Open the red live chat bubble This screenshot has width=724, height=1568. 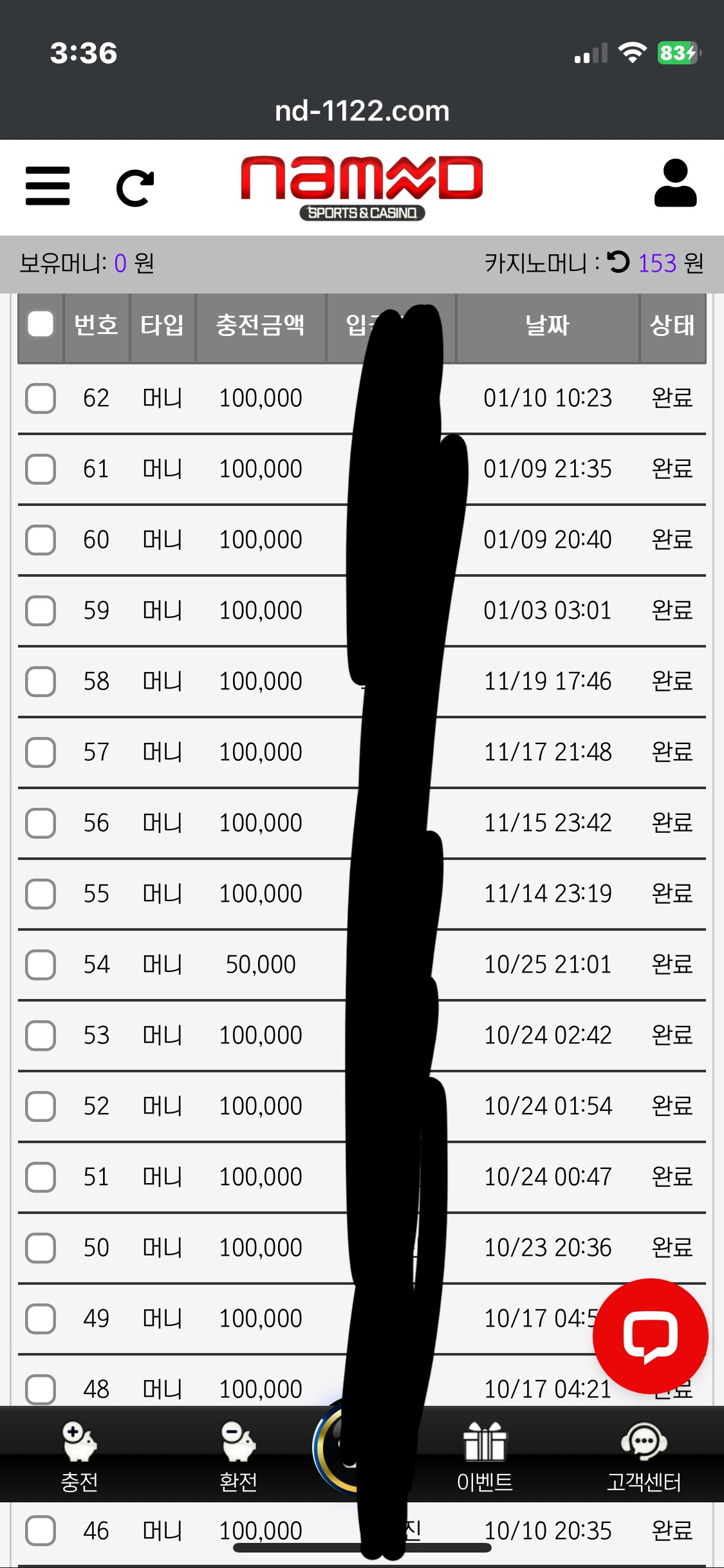[x=650, y=1336]
